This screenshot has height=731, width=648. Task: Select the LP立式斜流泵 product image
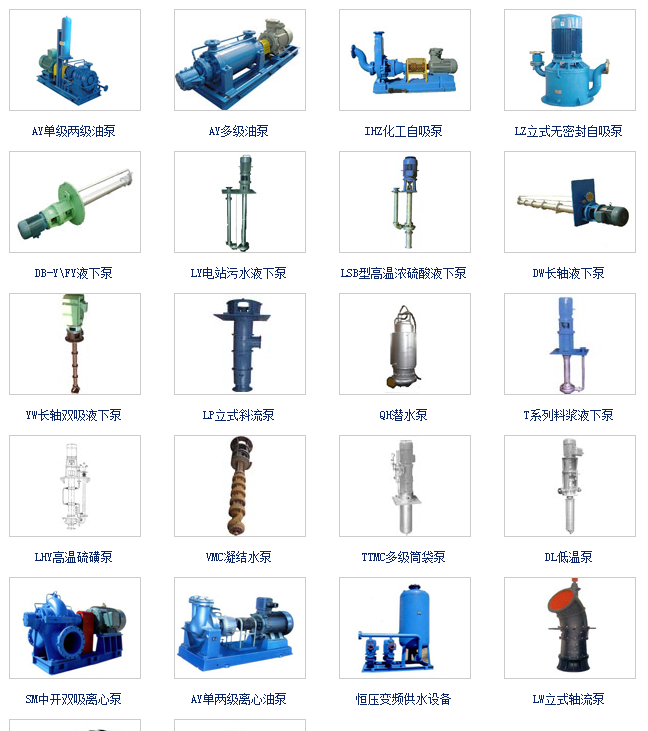[240, 344]
